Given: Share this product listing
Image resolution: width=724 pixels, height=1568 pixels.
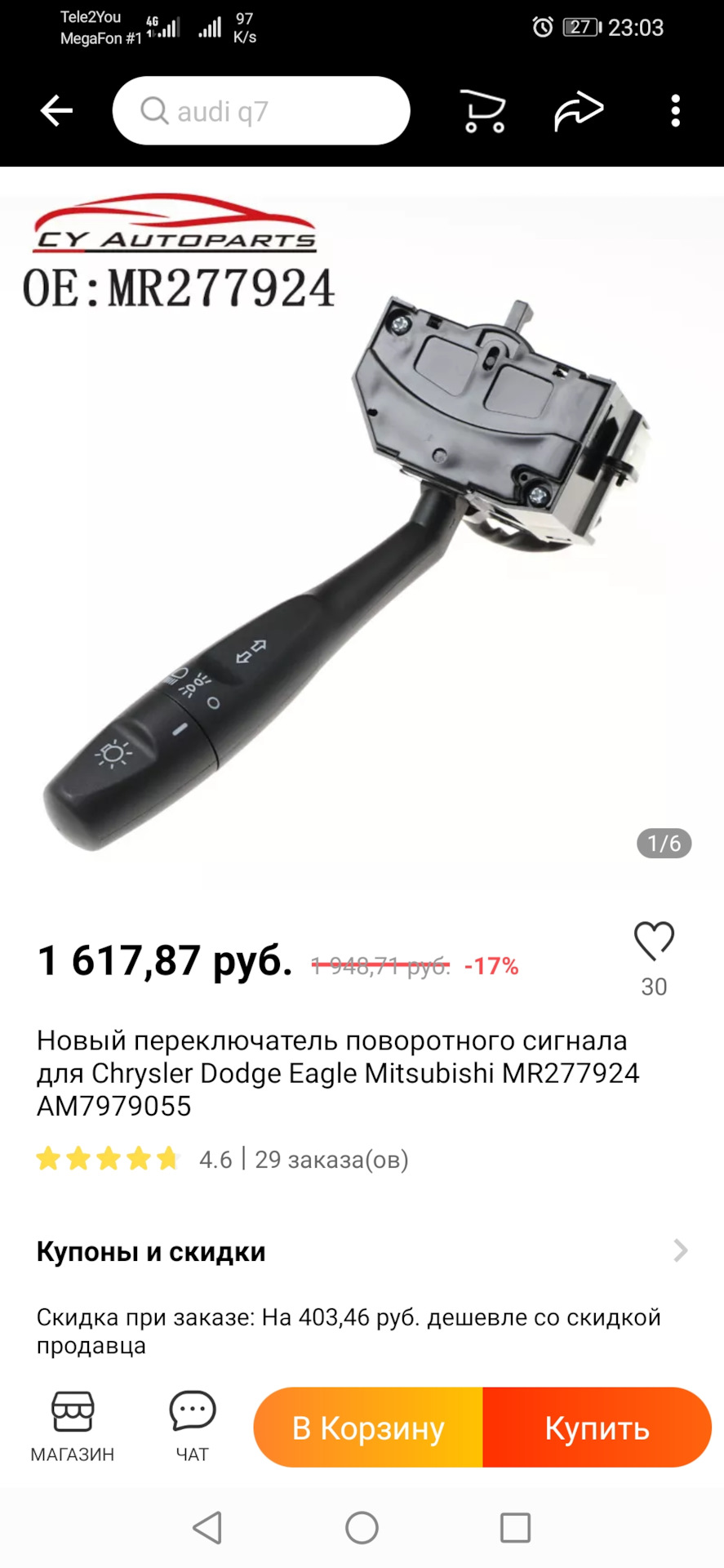Looking at the screenshot, I should coord(580,110).
